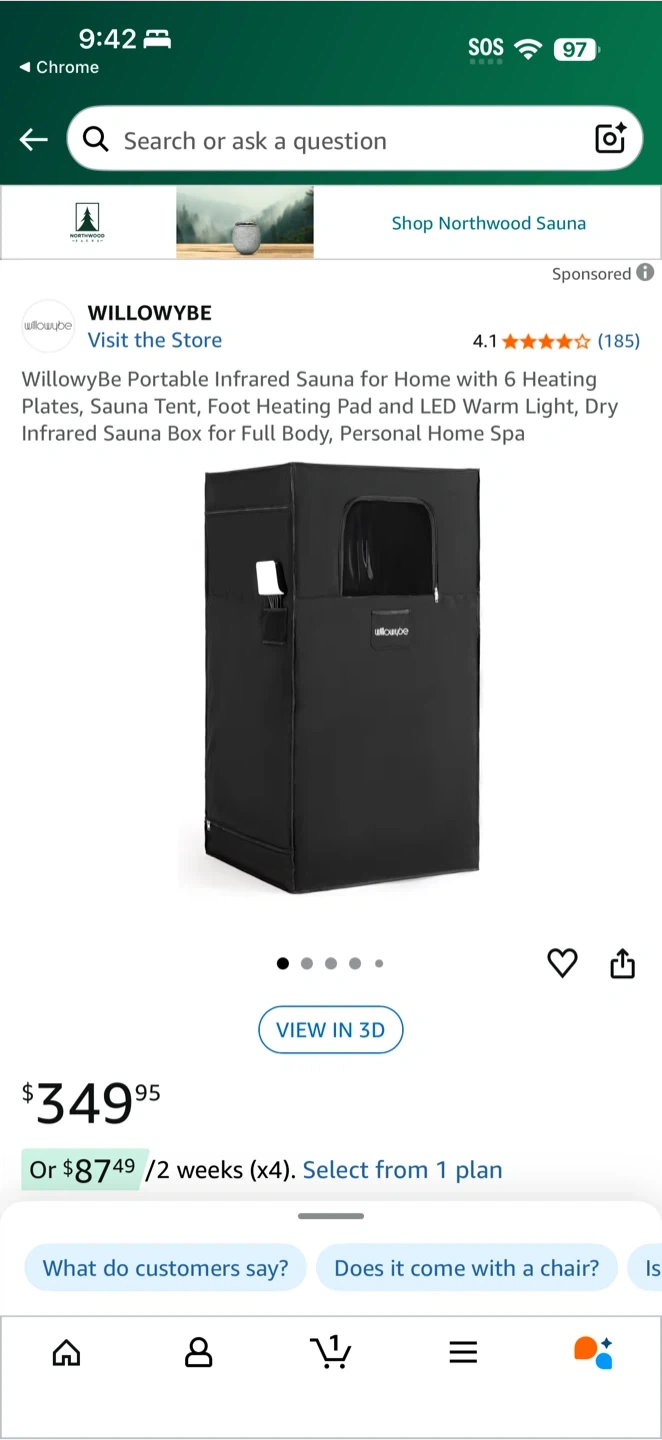The height and width of the screenshot is (1440, 662).
Task: Open the 185 customer ratings
Action: [618, 341]
